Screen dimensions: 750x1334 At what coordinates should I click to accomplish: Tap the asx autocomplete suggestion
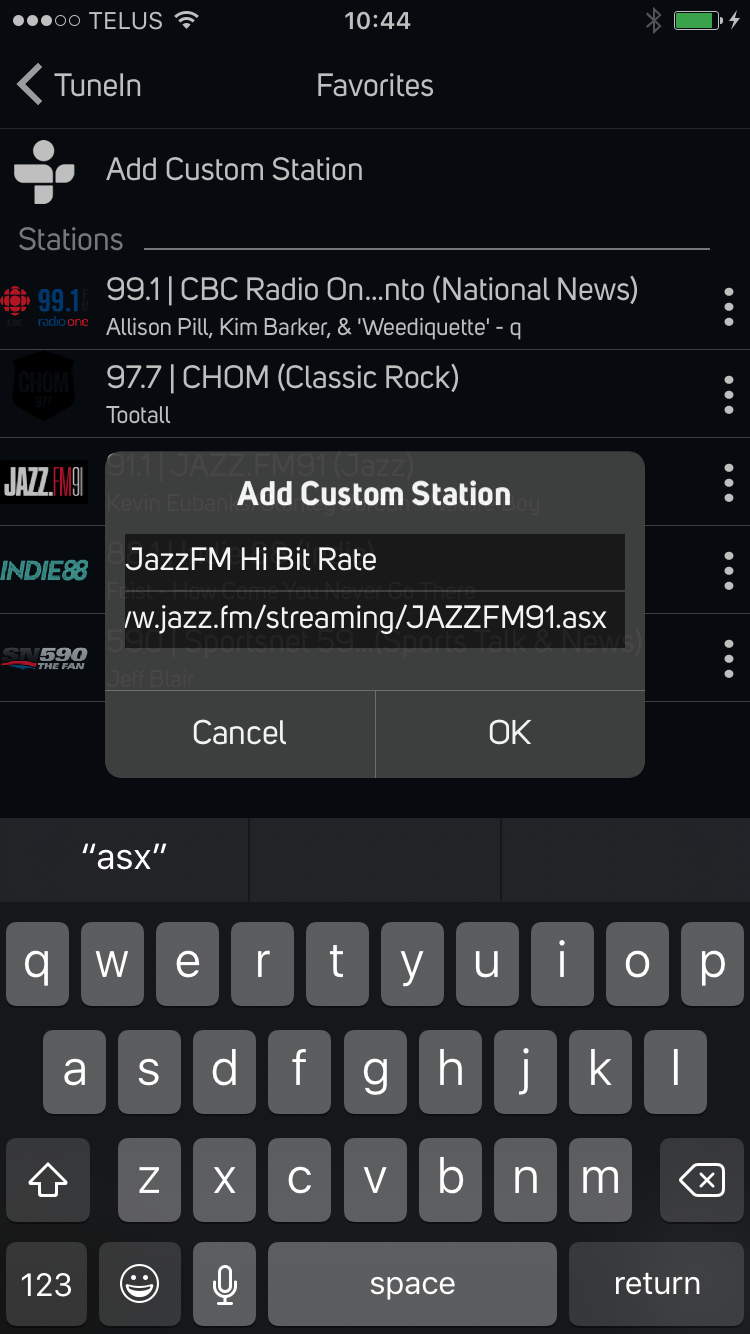pyautogui.click(x=123, y=858)
